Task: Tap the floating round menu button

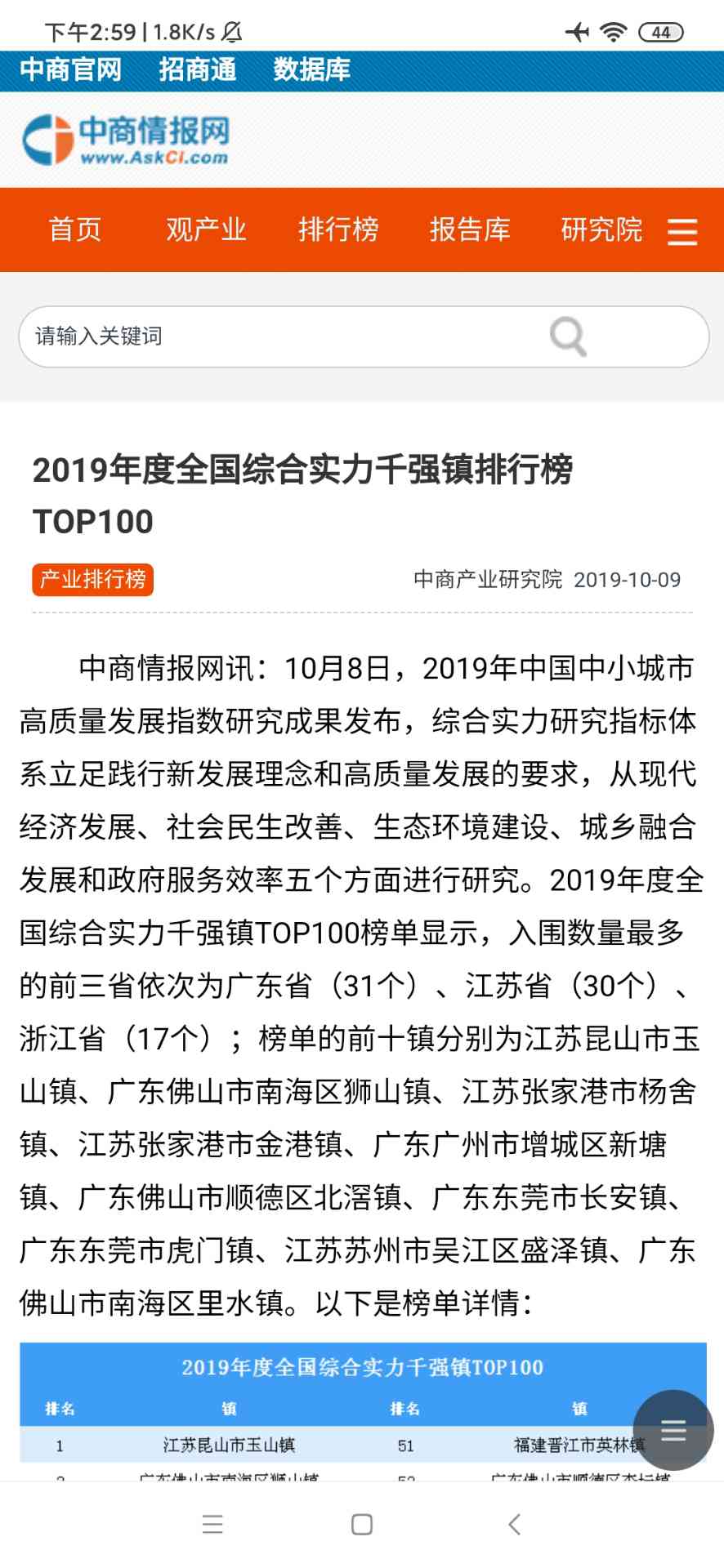Action: click(x=673, y=1430)
